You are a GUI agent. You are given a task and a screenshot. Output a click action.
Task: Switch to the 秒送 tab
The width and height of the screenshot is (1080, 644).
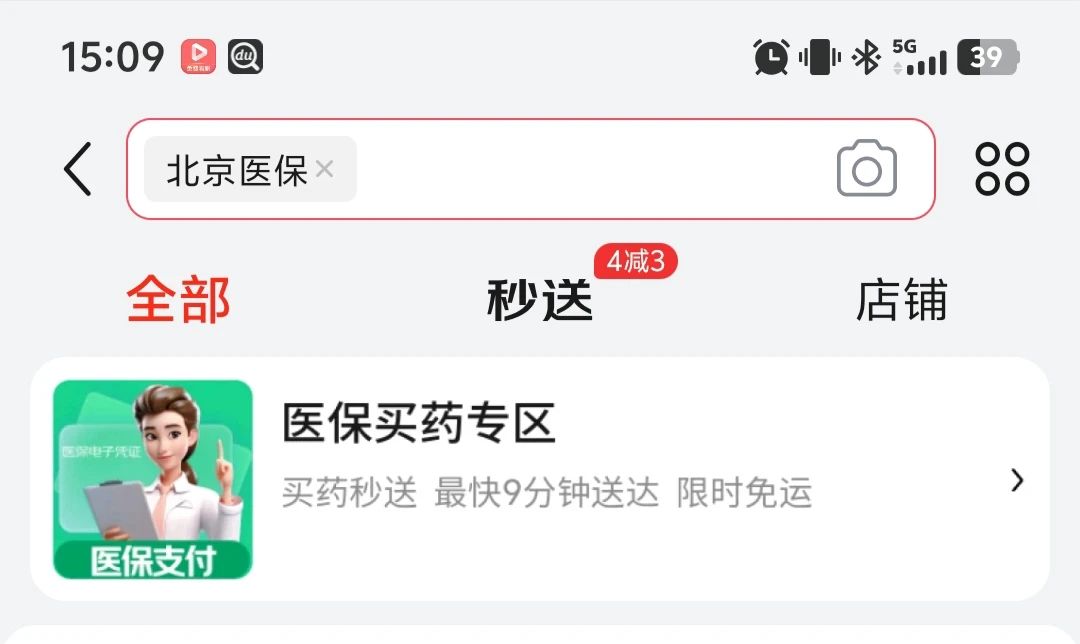pyautogui.click(x=540, y=300)
